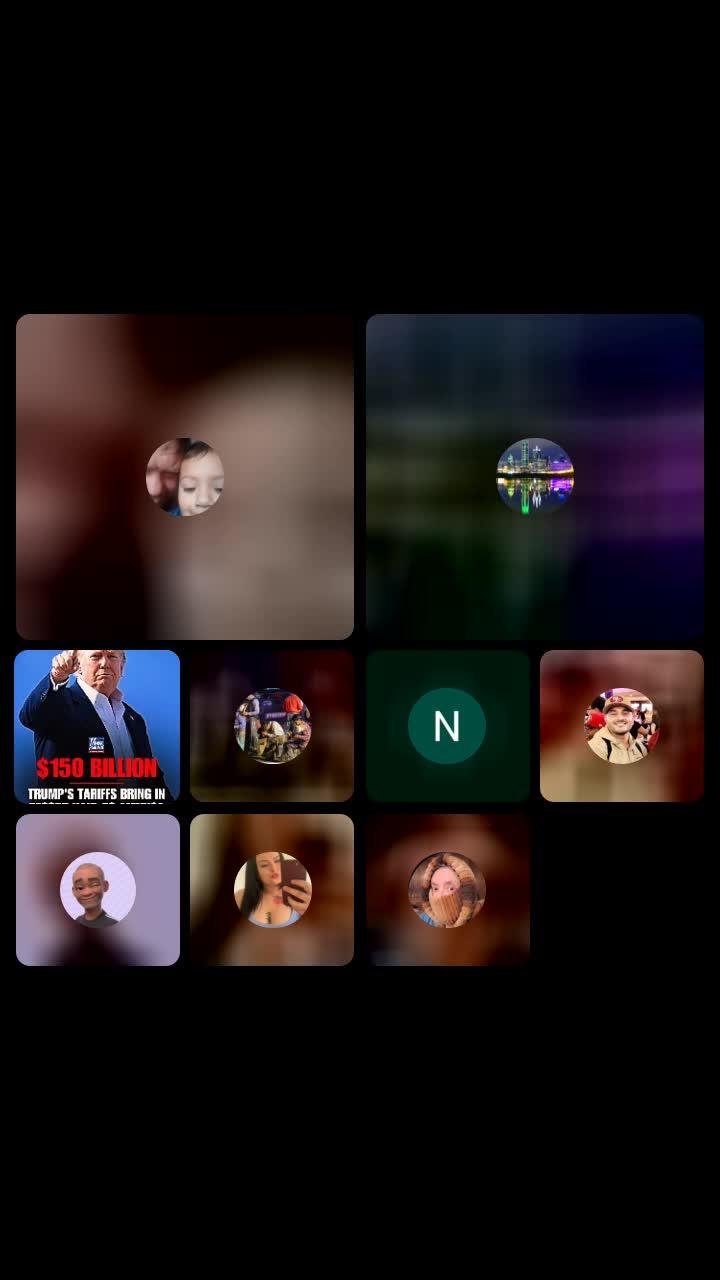Select the participant tile with letter N
The image size is (720, 1280).
[x=447, y=726]
